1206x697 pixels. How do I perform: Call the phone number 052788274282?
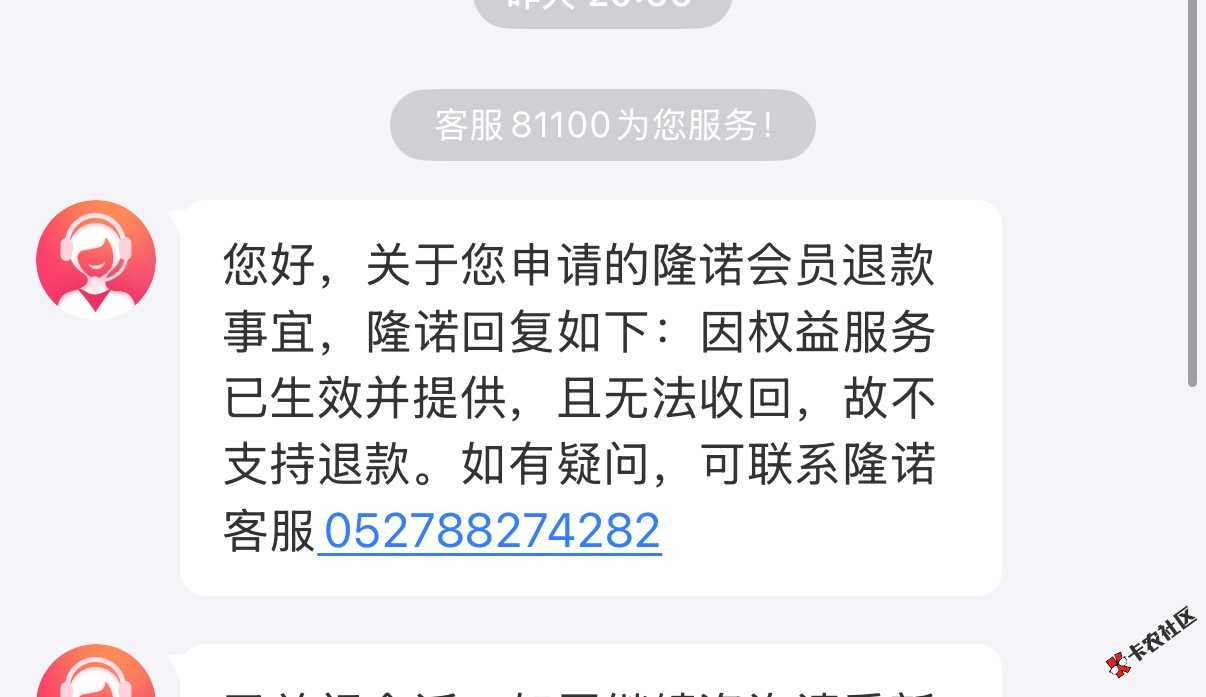click(x=491, y=531)
